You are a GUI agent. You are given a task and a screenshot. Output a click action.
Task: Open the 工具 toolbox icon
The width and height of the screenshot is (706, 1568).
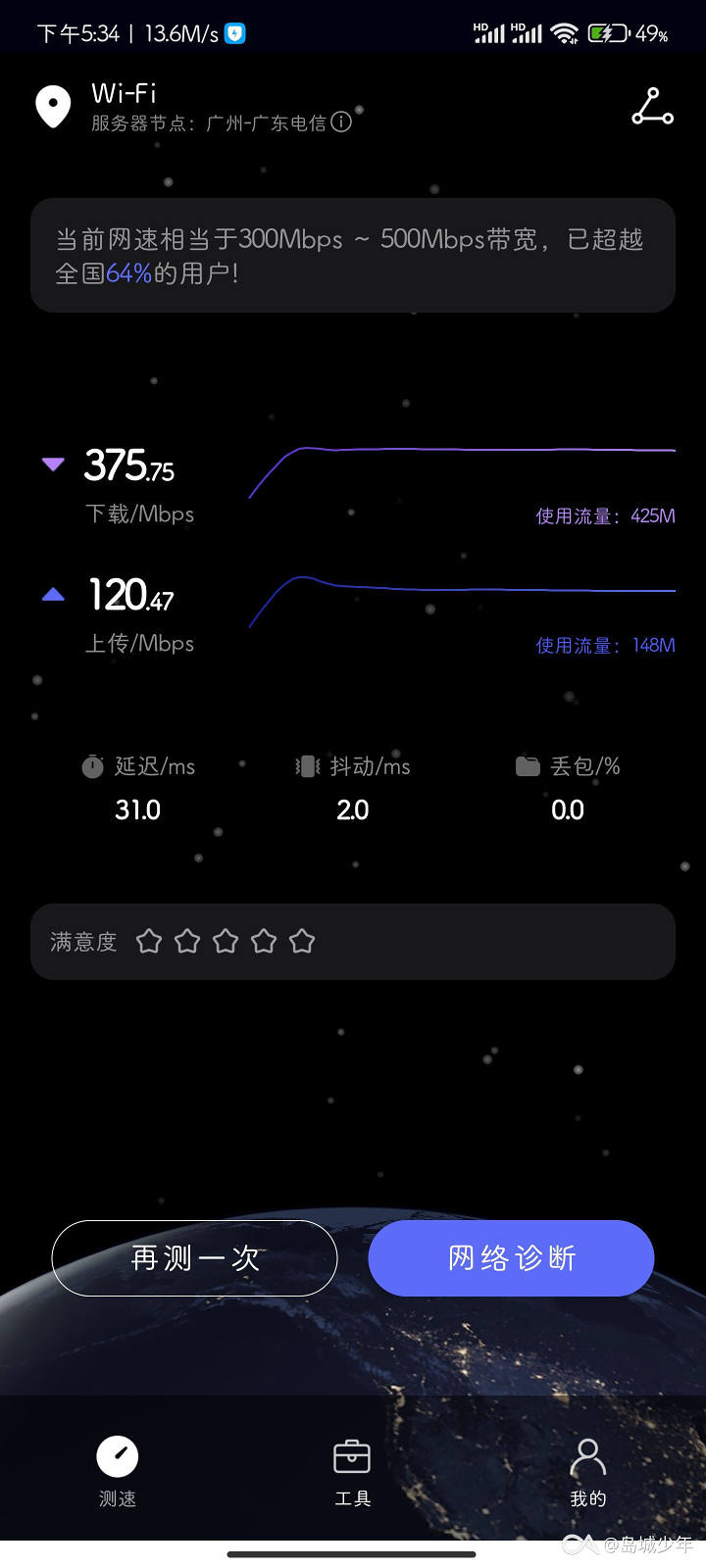352,1456
